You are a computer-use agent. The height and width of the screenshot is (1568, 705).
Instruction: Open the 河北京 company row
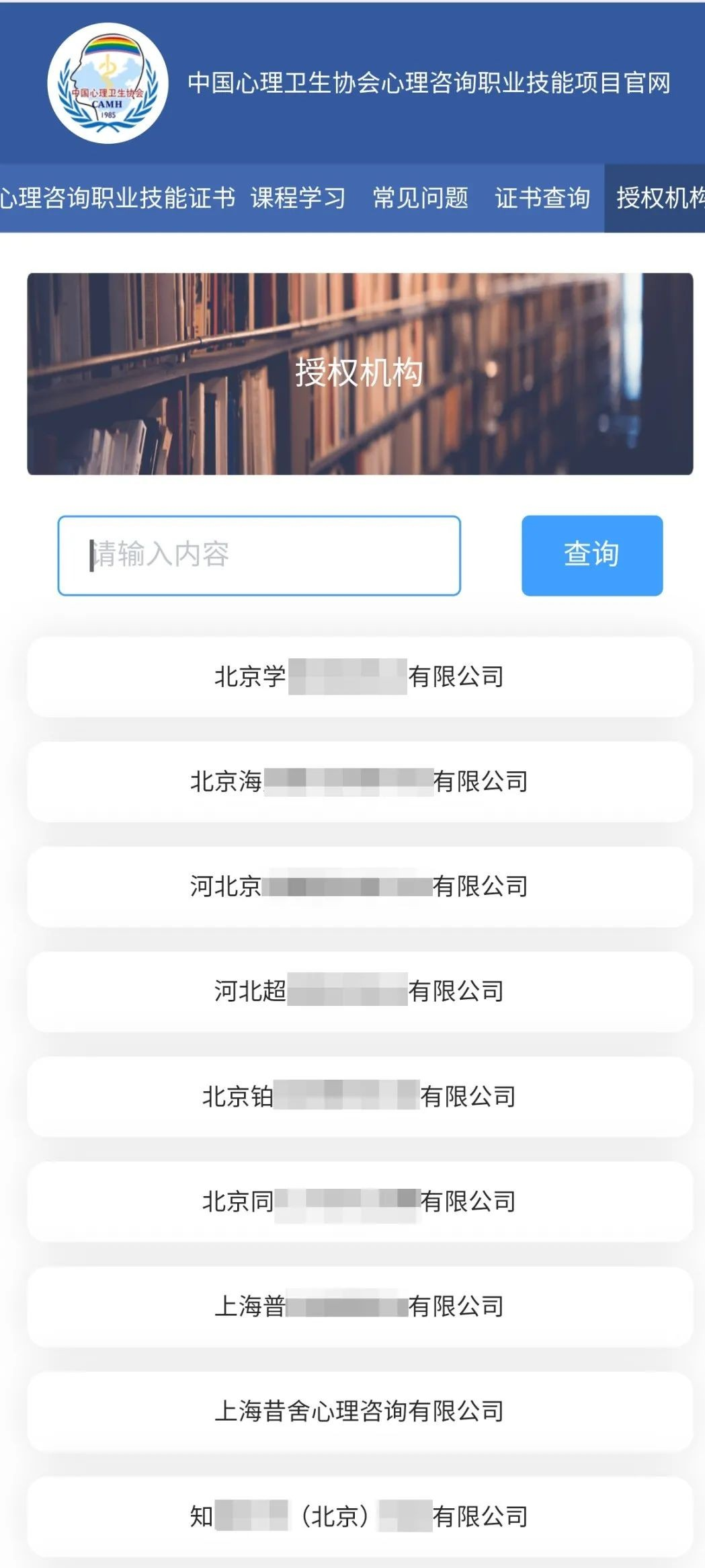coord(360,886)
